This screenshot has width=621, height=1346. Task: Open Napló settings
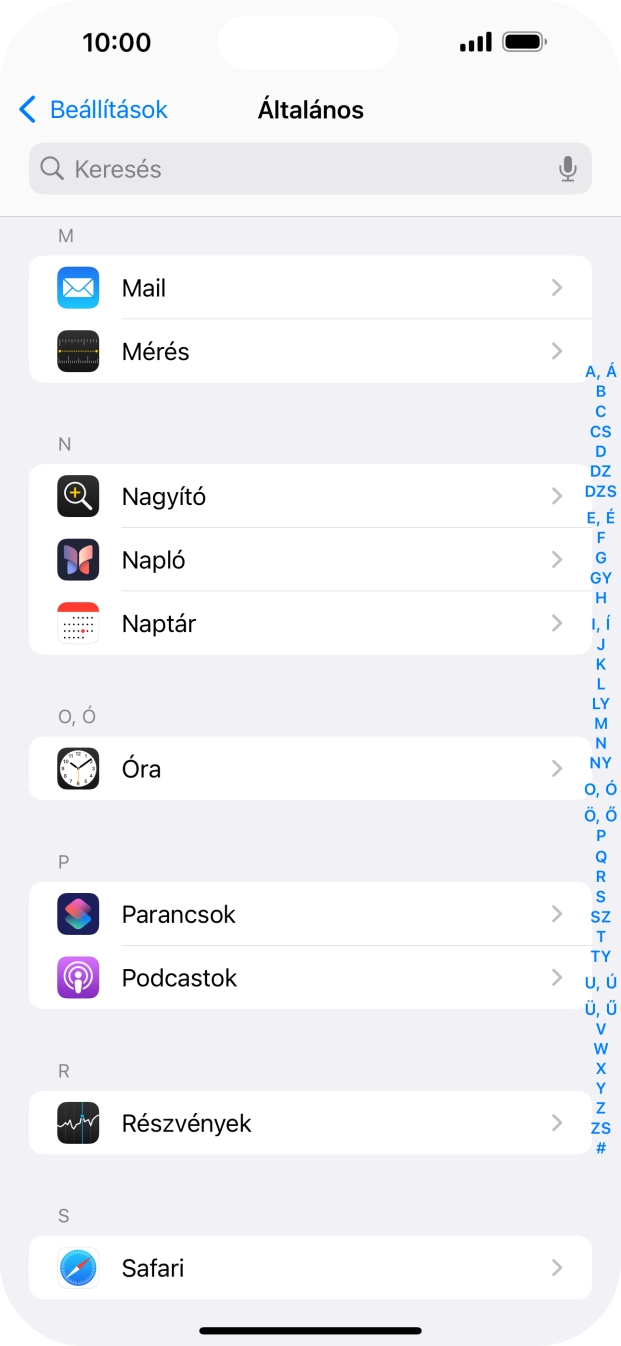(x=310, y=560)
